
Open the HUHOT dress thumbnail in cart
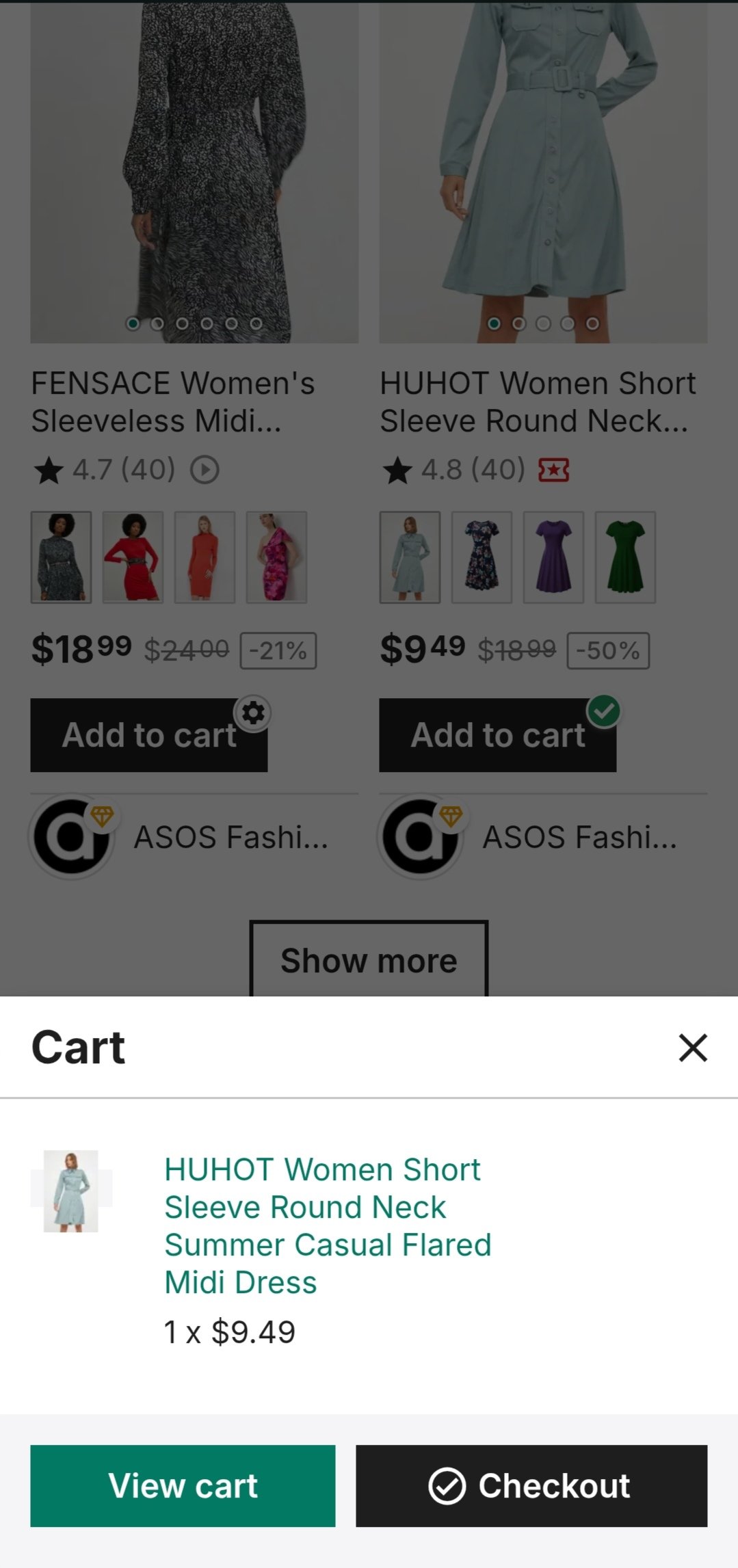(x=71, y=1191)
